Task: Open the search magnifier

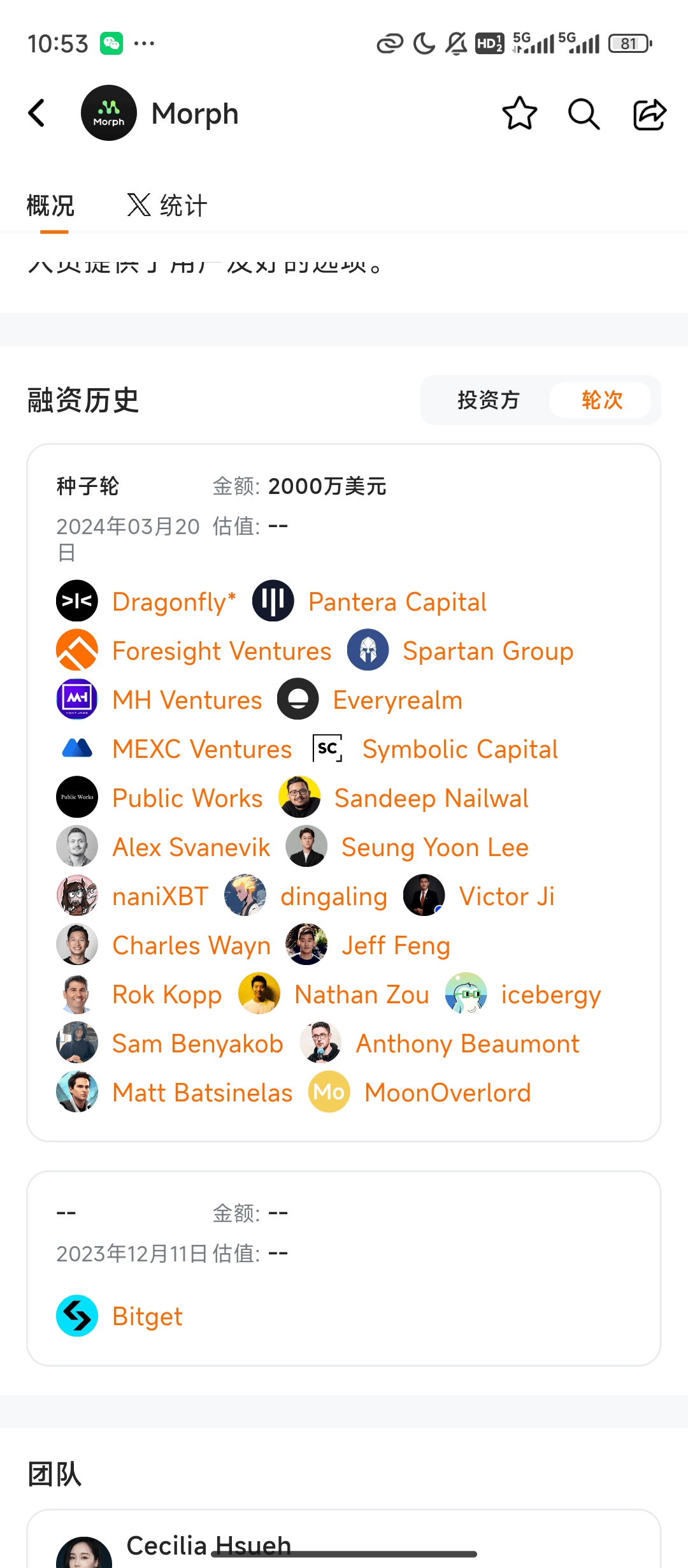Action: [x=584, y=113]
